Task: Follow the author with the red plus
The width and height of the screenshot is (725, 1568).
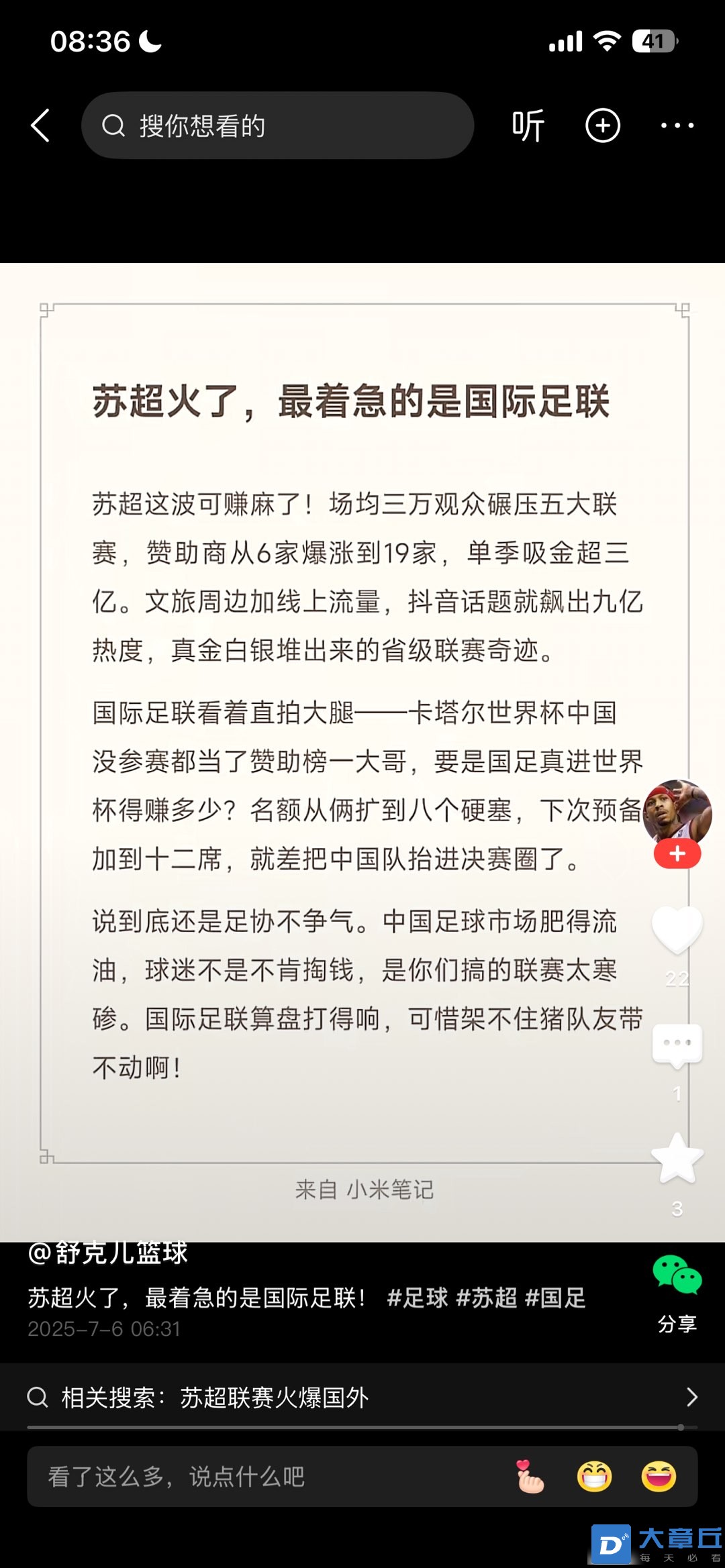Action: click(x=677, y=854)
